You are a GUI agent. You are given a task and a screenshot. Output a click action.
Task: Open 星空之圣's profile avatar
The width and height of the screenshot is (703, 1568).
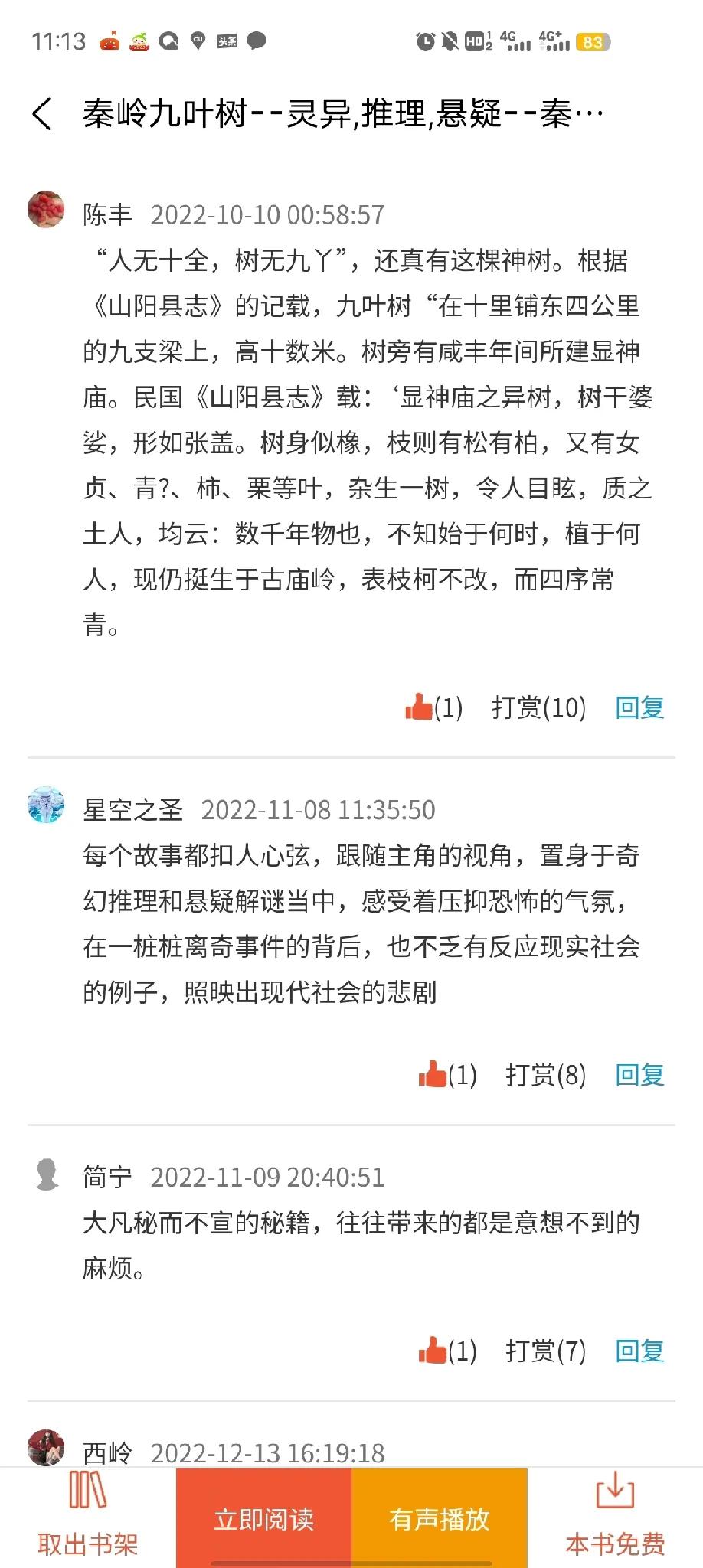46,805
